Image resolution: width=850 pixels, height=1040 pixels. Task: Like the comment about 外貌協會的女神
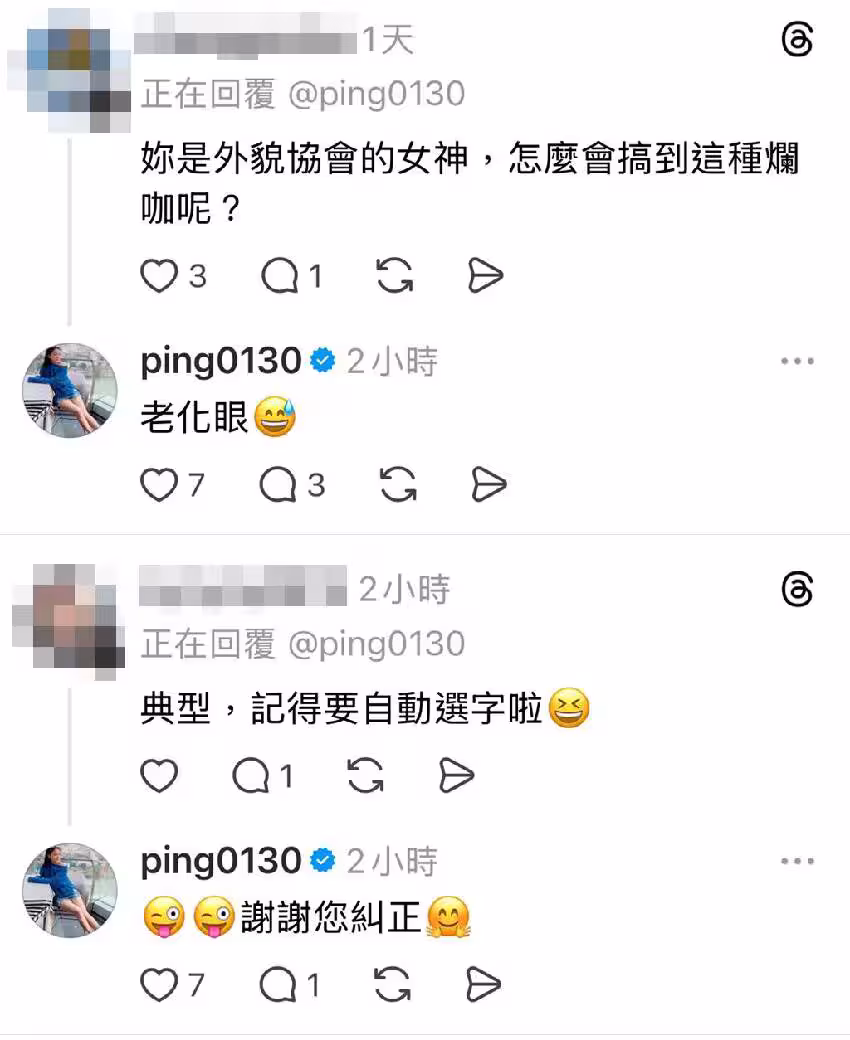pos(159,276)
